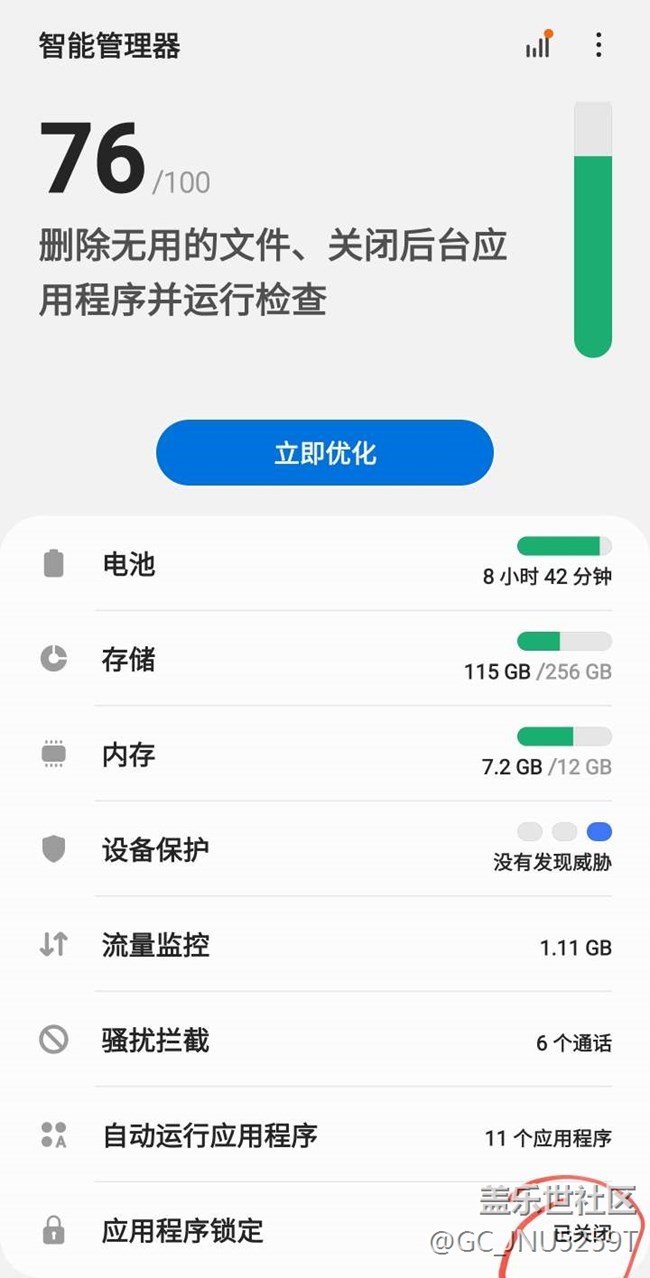This screenshot has height=1278, width=650.
Task: Open 自动运行应用程序 auto-run apps
Action: click(325, 1135)
